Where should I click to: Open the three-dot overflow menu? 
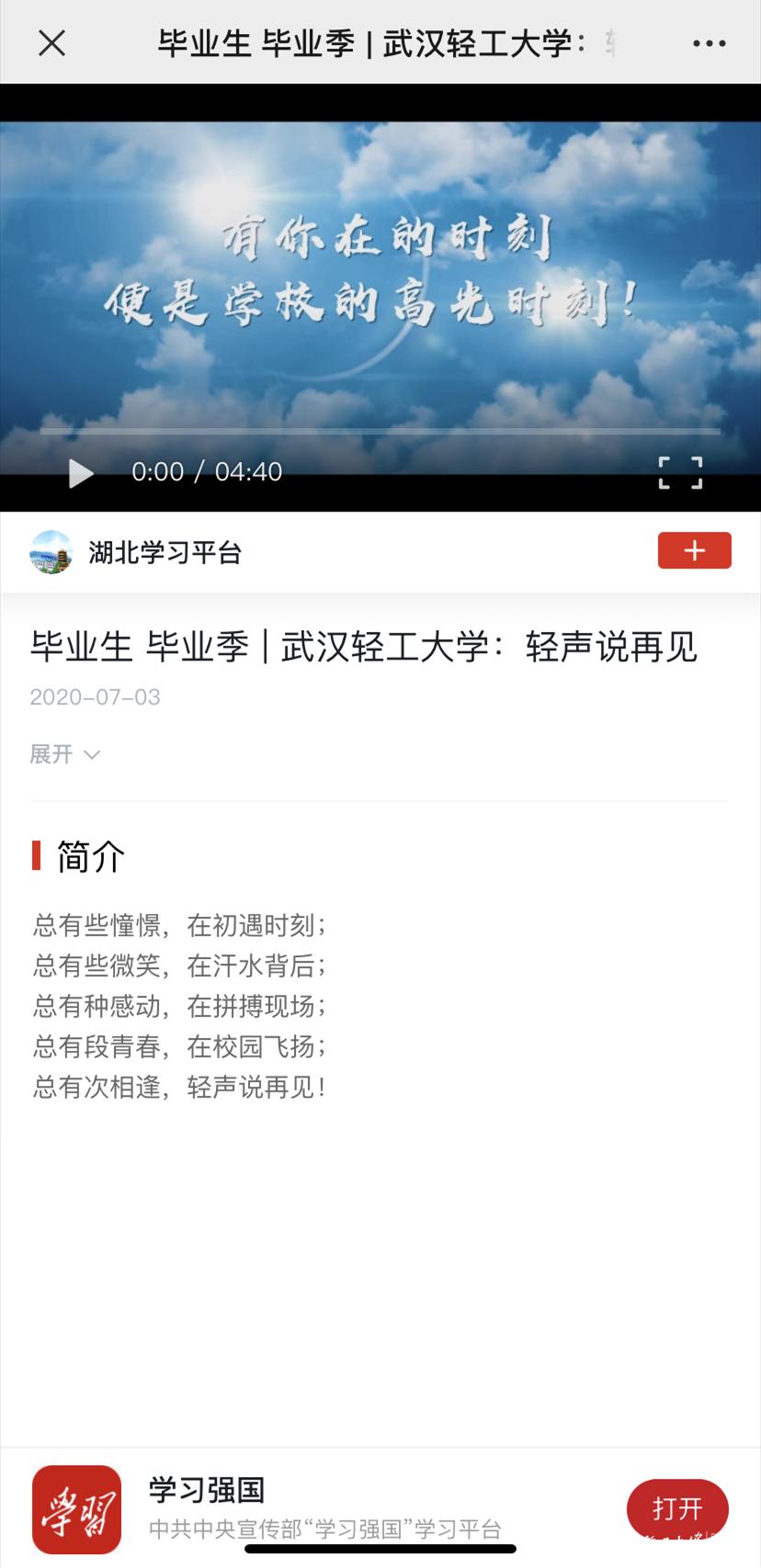[709, 43]
